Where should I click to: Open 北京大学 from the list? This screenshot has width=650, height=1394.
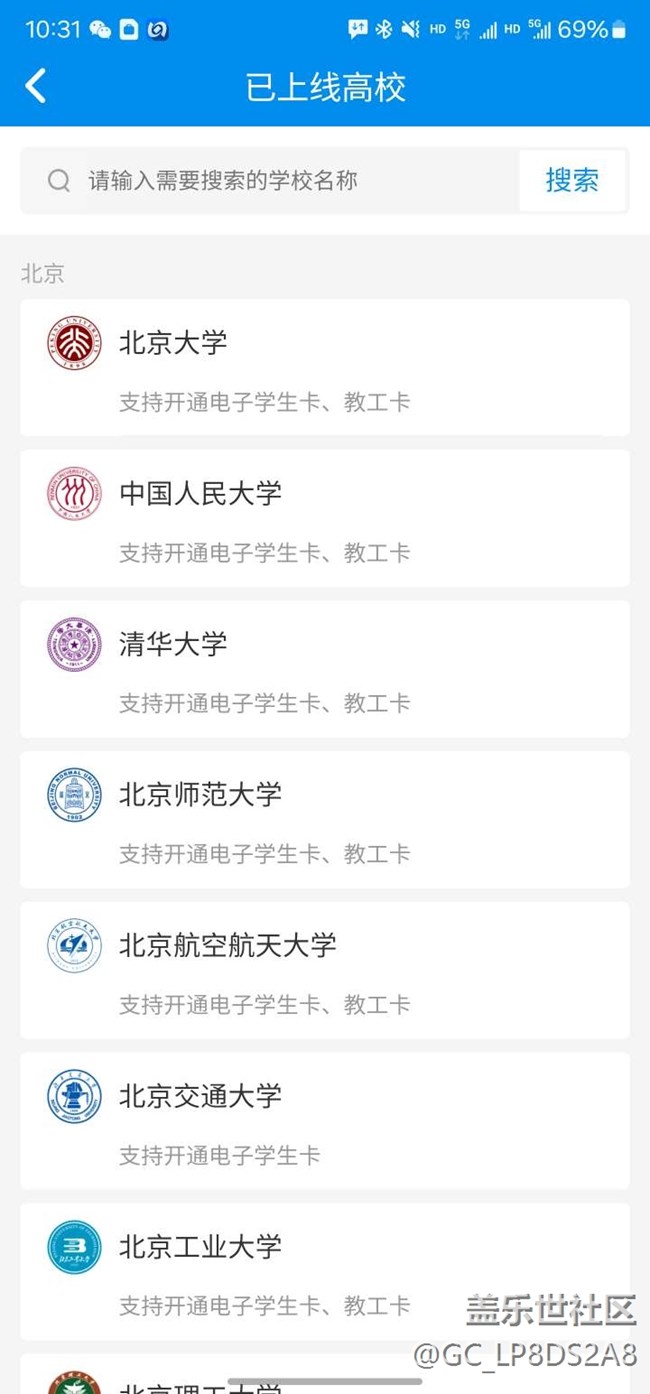click(324, 367)
